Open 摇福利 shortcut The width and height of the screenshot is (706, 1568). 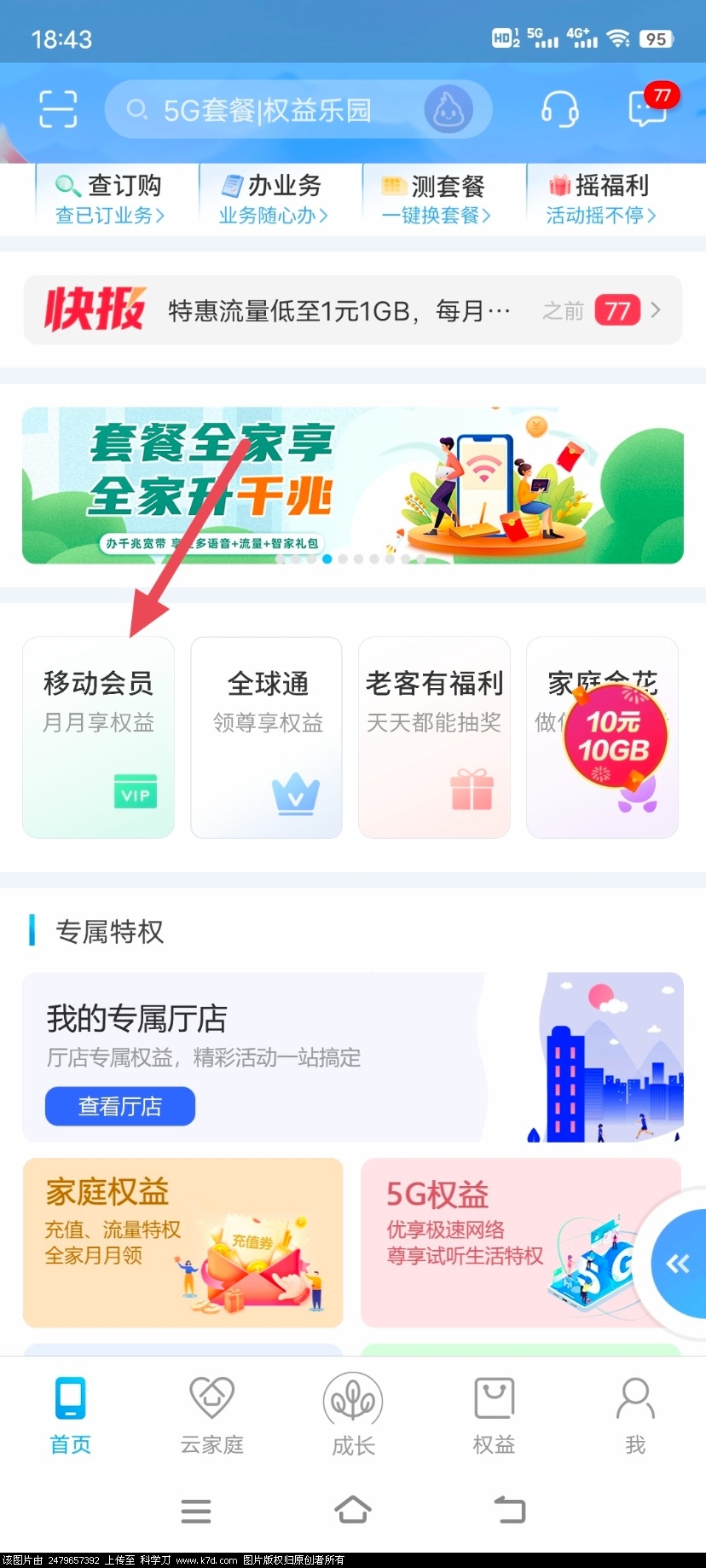click(x=601, y=199)
